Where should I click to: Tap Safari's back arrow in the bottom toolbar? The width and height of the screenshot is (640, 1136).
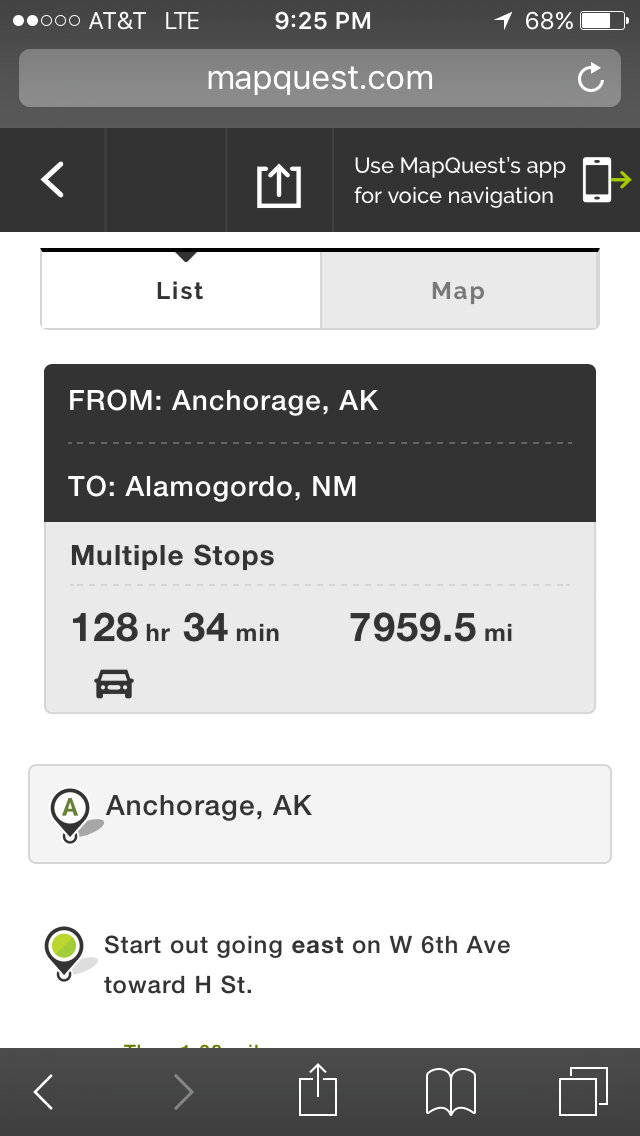pyautogui.click(x=43, y=1092)
